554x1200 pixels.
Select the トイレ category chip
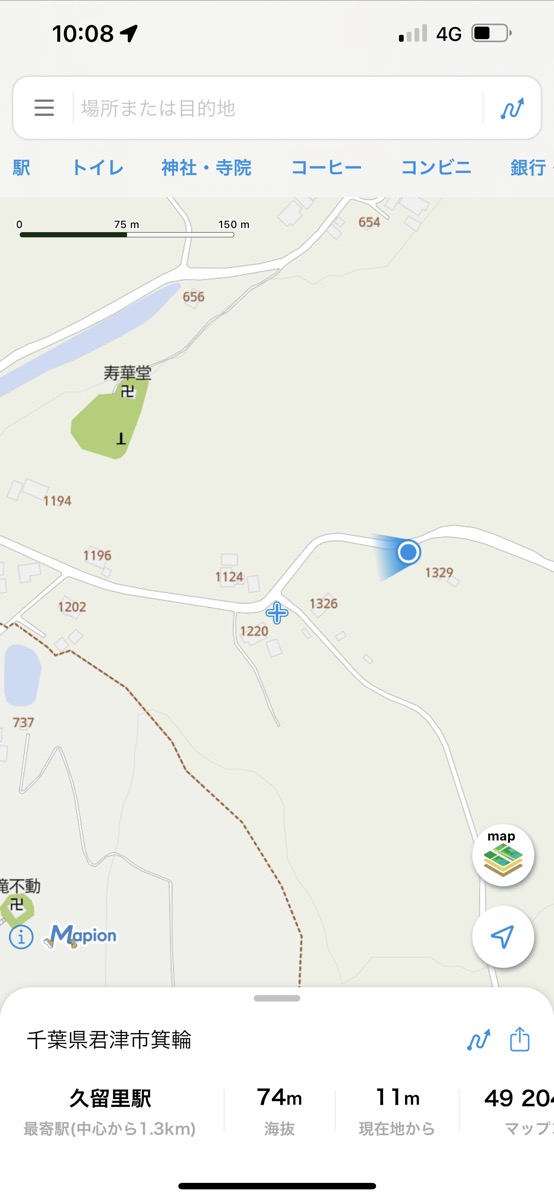point(97,168)
